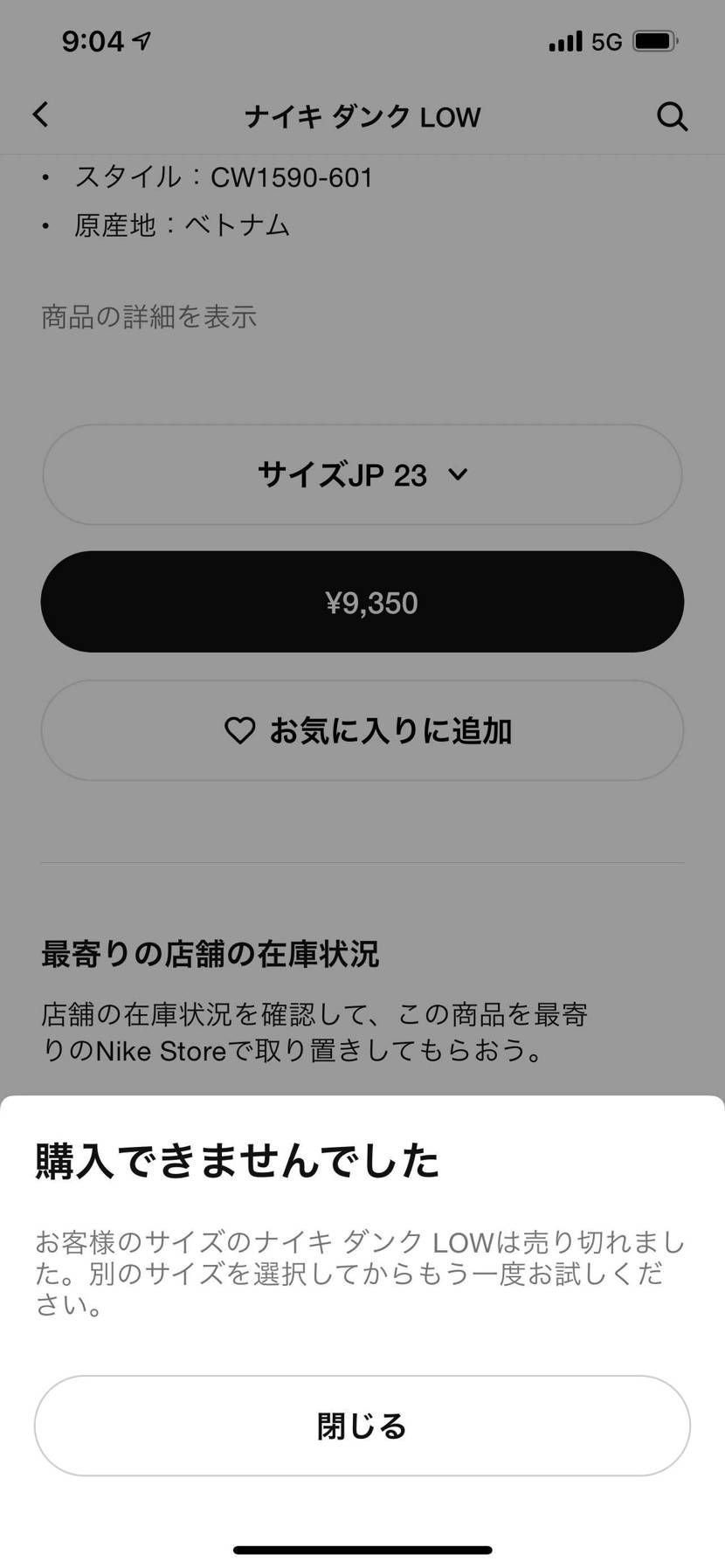The height and width of the screenshot is (1568, 725).
Task: Tap the 購入できませんでした heading
Action: 238,1162
